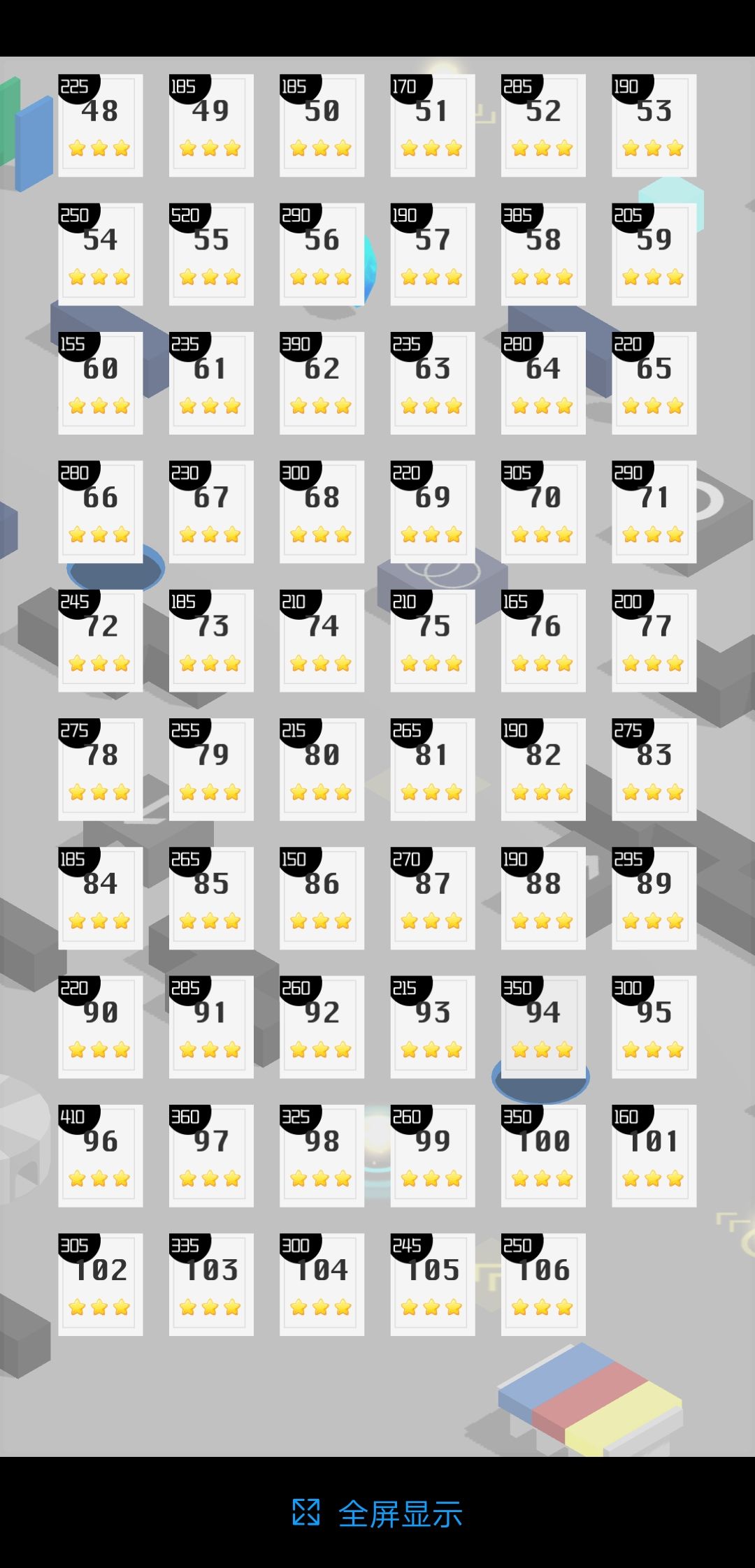Screen dimensions: 755x1568
Task: Launch level 83
Action: (x=654, y=769)
